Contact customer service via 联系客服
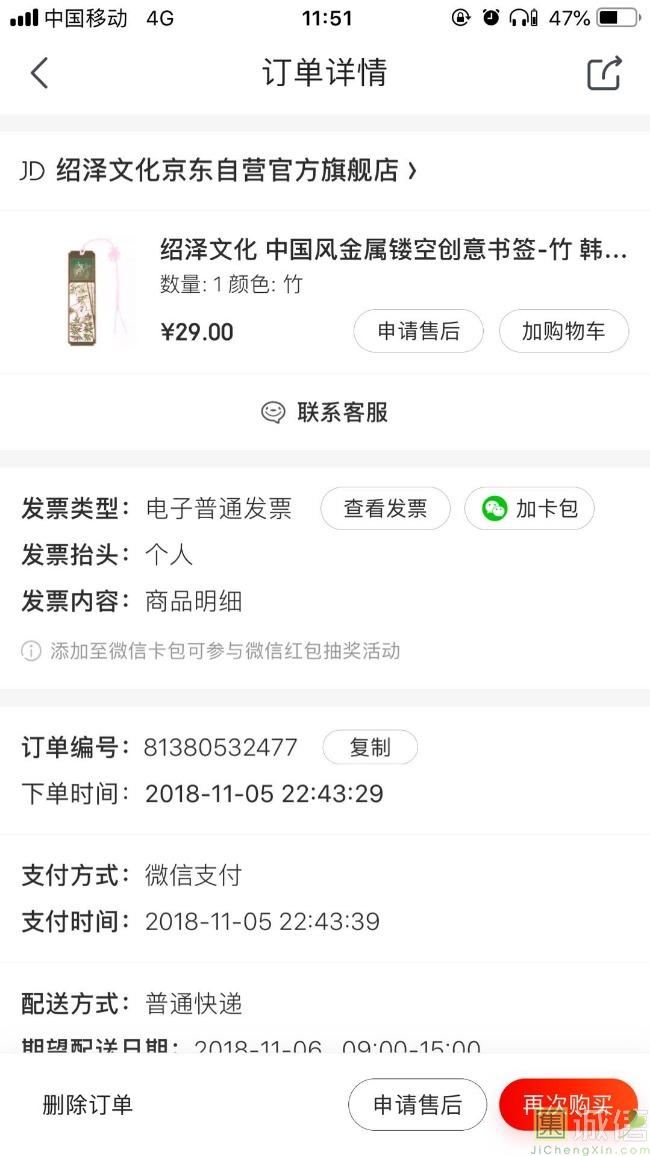Screen dimensions: 650x1156 (x=325, y=412)
